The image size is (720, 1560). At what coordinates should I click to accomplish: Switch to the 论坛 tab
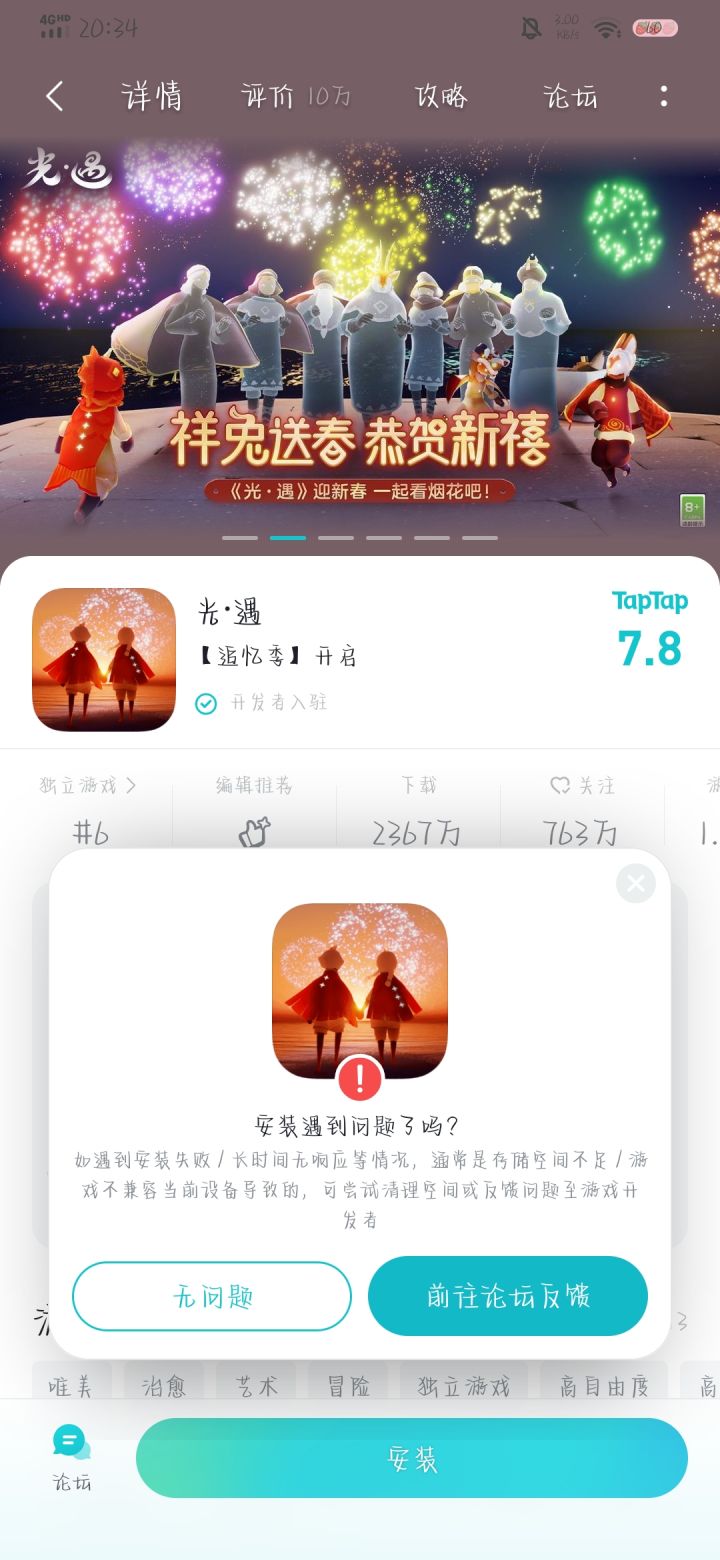(569, 95)
